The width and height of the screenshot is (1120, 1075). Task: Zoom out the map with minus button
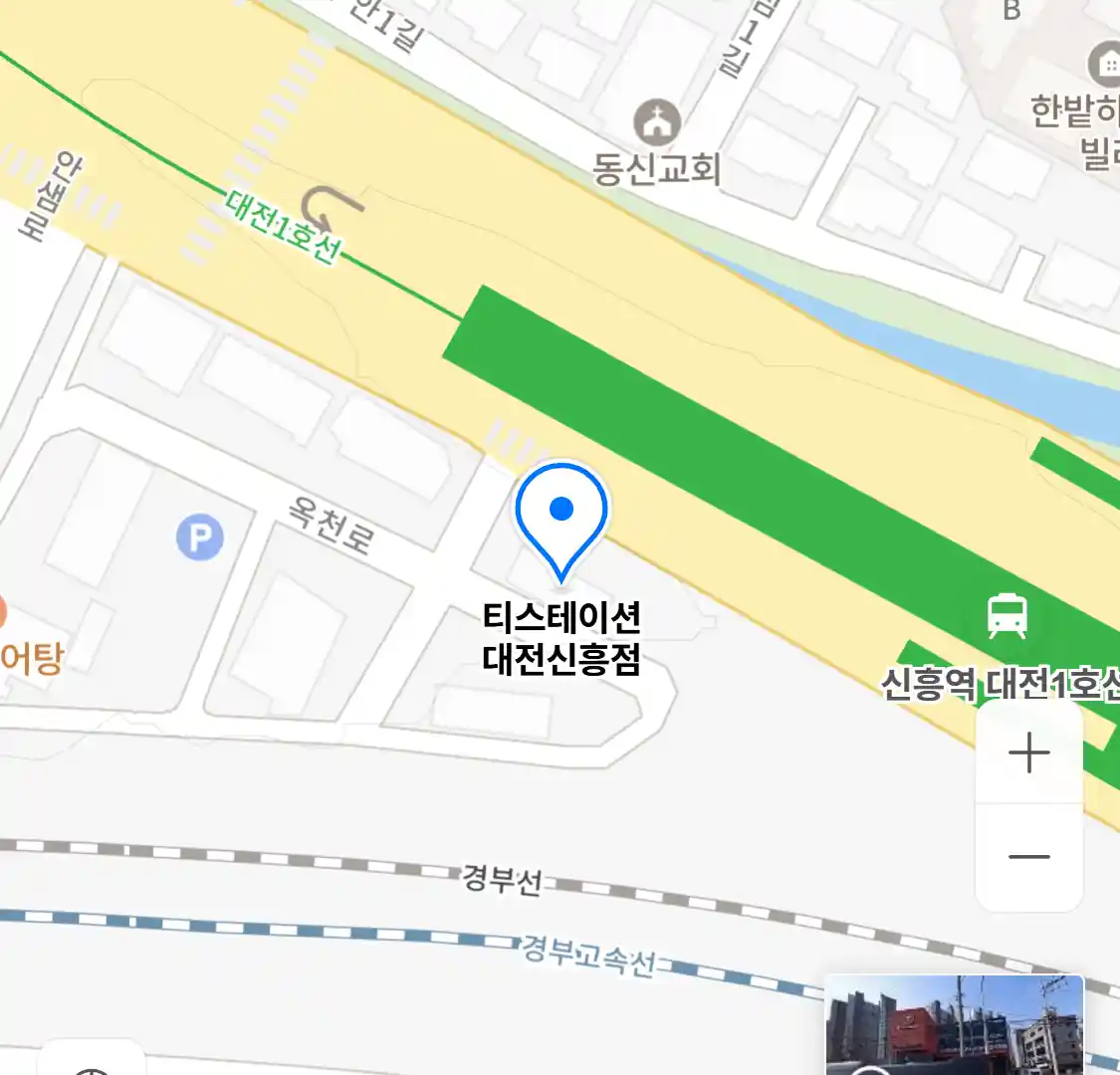coord(1028,857)
